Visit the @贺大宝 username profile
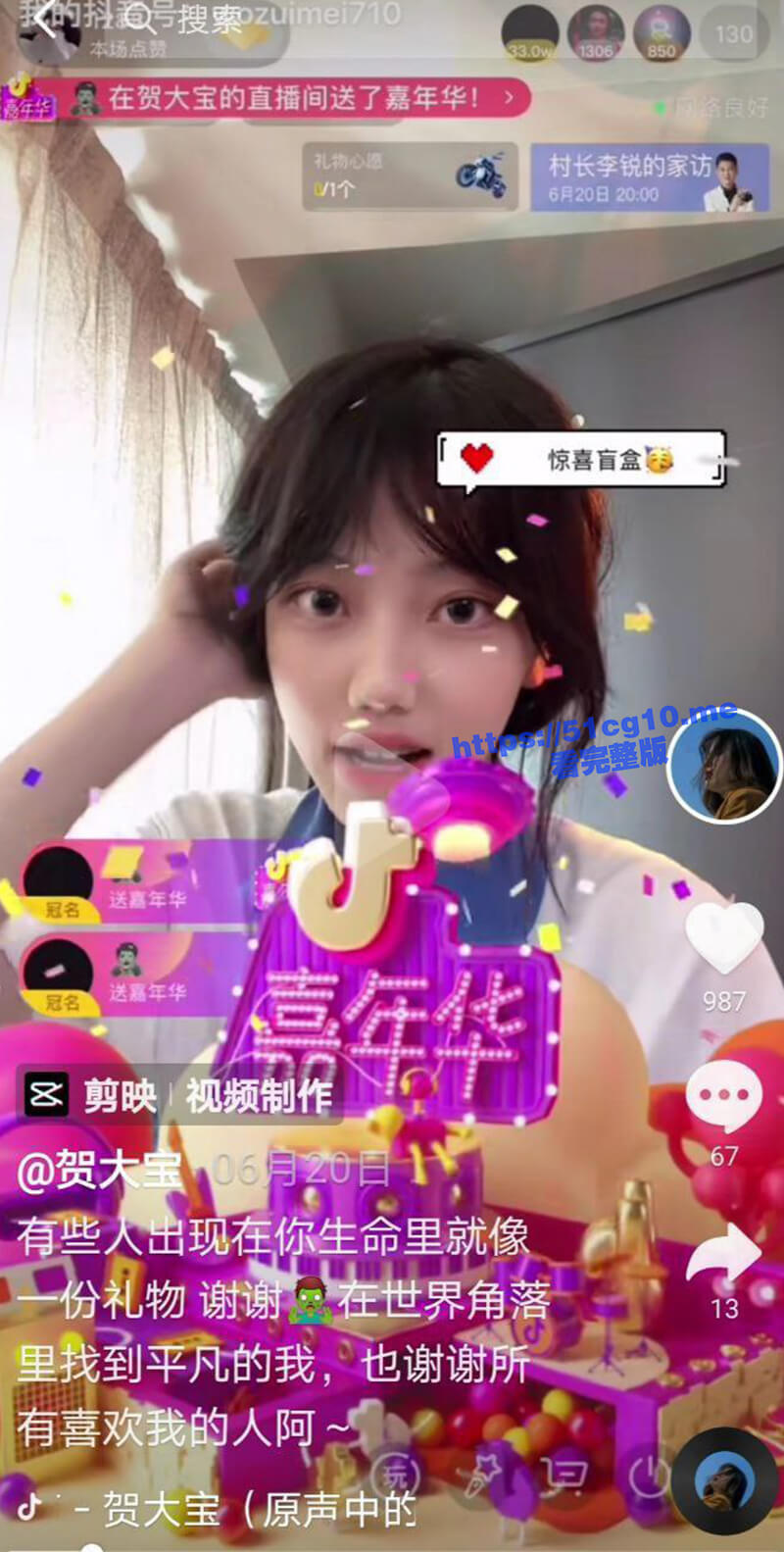Viewport: 784px width, 1552px height. tap(100, 1172)
